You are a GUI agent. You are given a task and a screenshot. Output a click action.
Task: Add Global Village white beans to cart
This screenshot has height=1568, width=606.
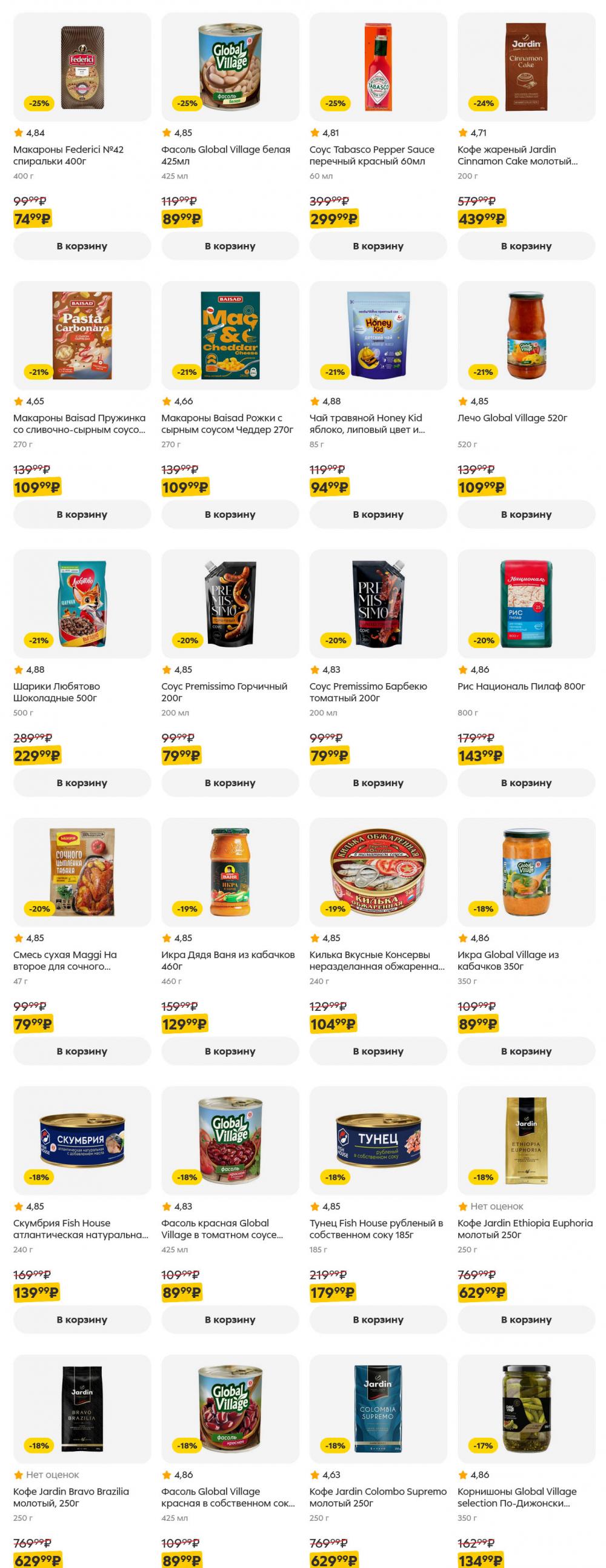click(230, 246)
